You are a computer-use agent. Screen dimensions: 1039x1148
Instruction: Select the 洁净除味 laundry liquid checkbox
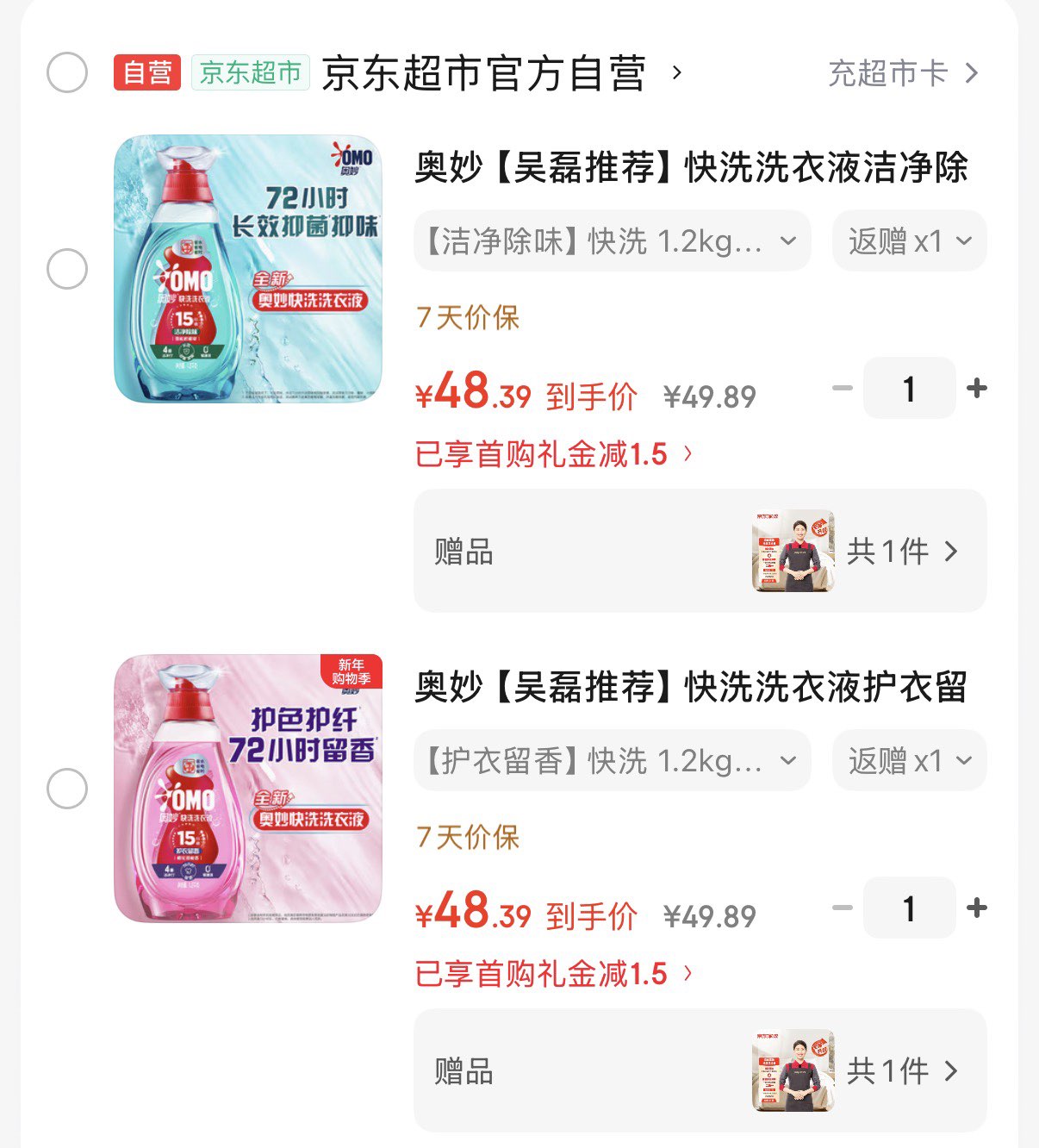(67, 269)
